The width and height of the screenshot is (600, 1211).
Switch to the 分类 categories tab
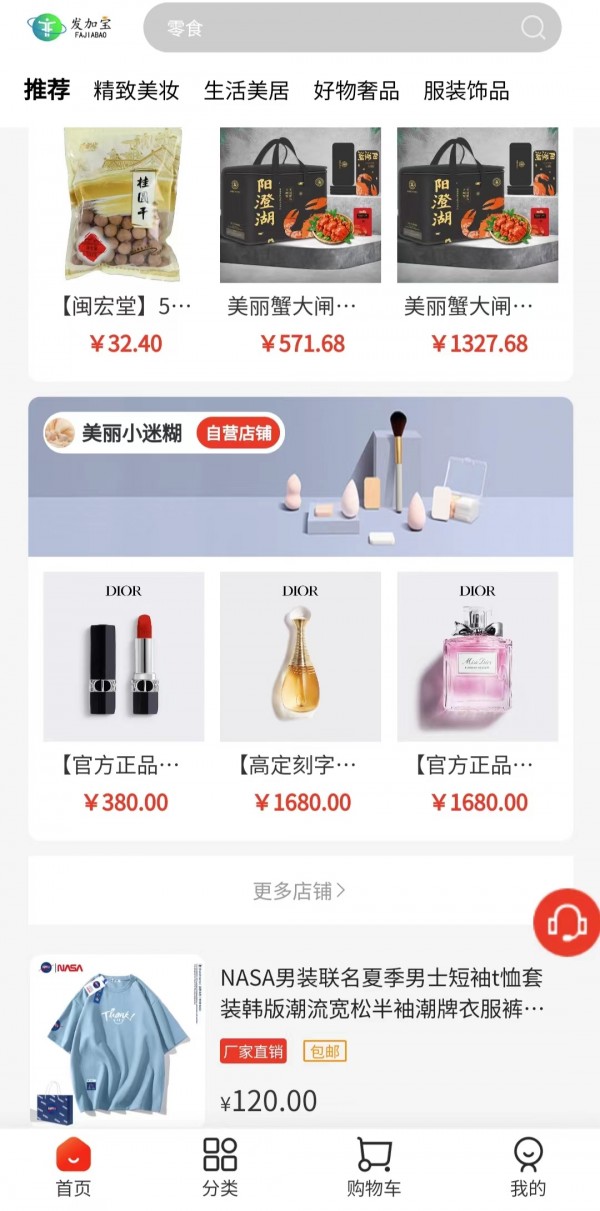220,1167
